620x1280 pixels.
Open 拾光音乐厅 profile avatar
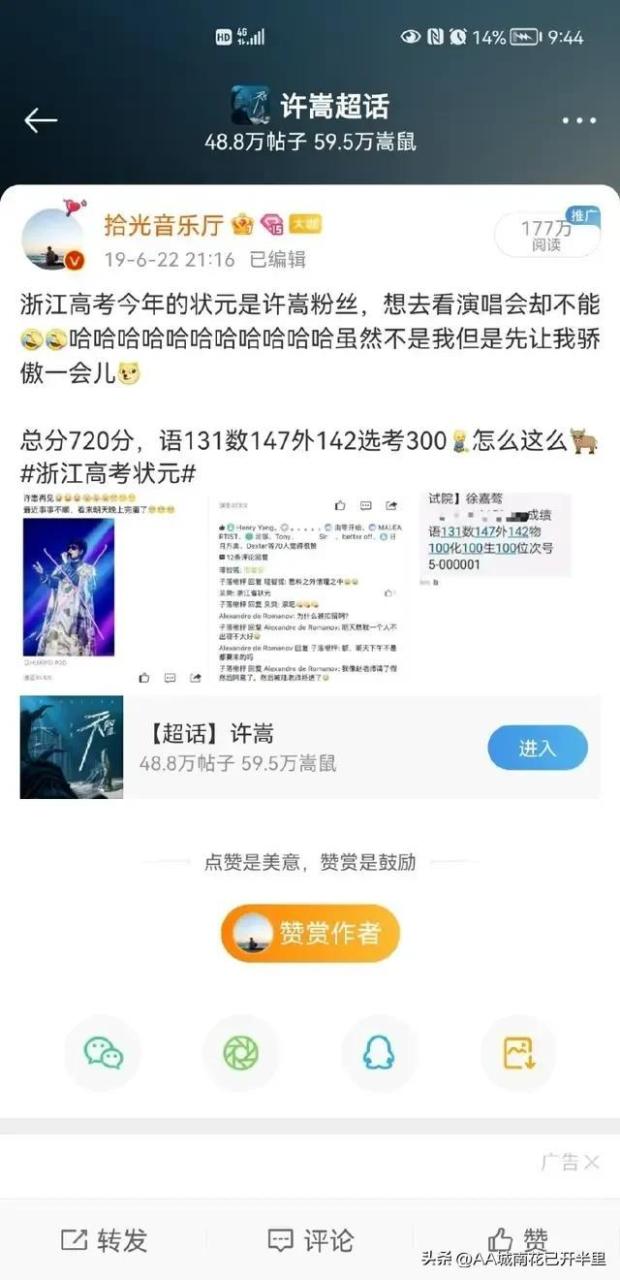pyautogui.click(x=53, y=241)
